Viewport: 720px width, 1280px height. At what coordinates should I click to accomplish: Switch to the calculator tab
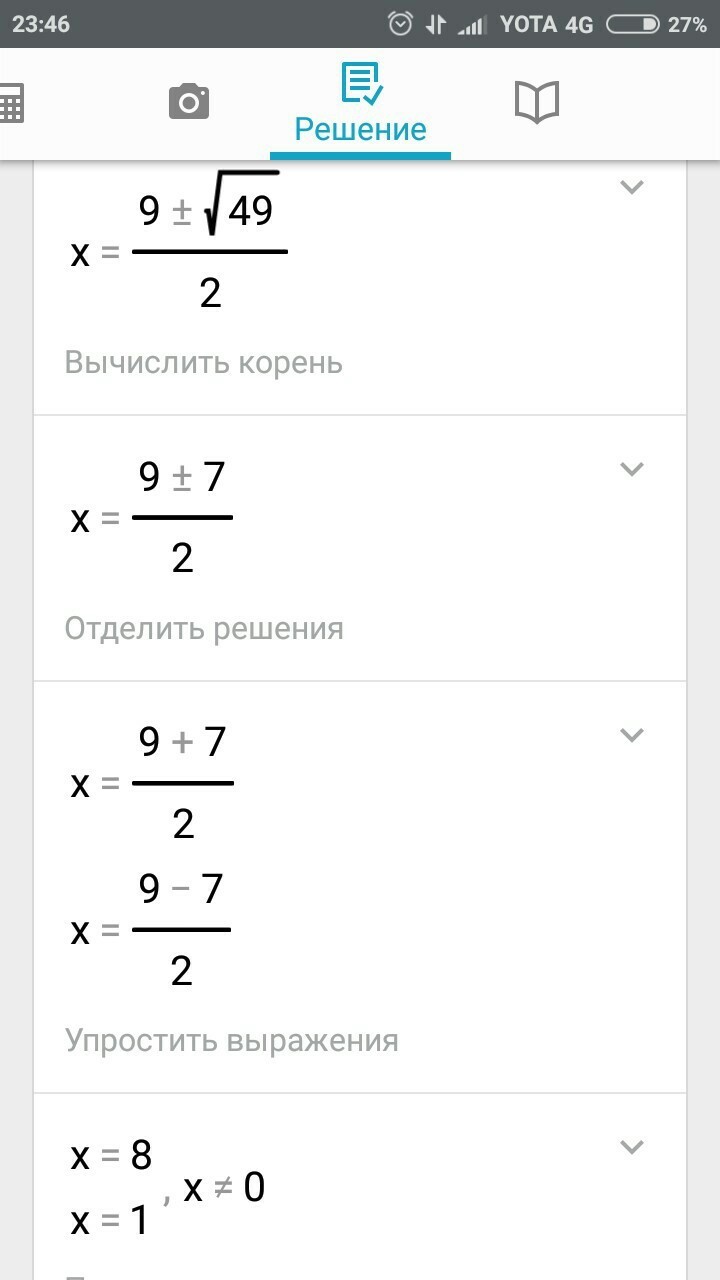pos(10,102)
